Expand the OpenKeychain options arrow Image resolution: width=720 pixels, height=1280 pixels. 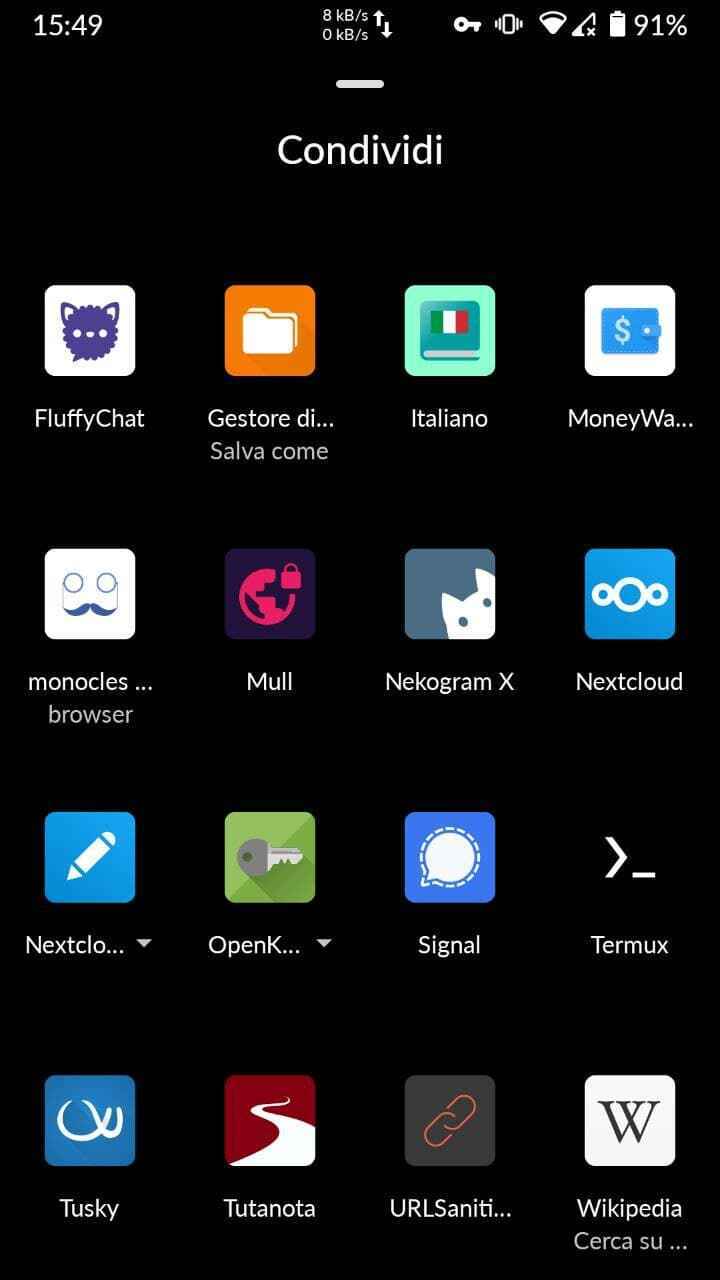click(x=324, y=943)
